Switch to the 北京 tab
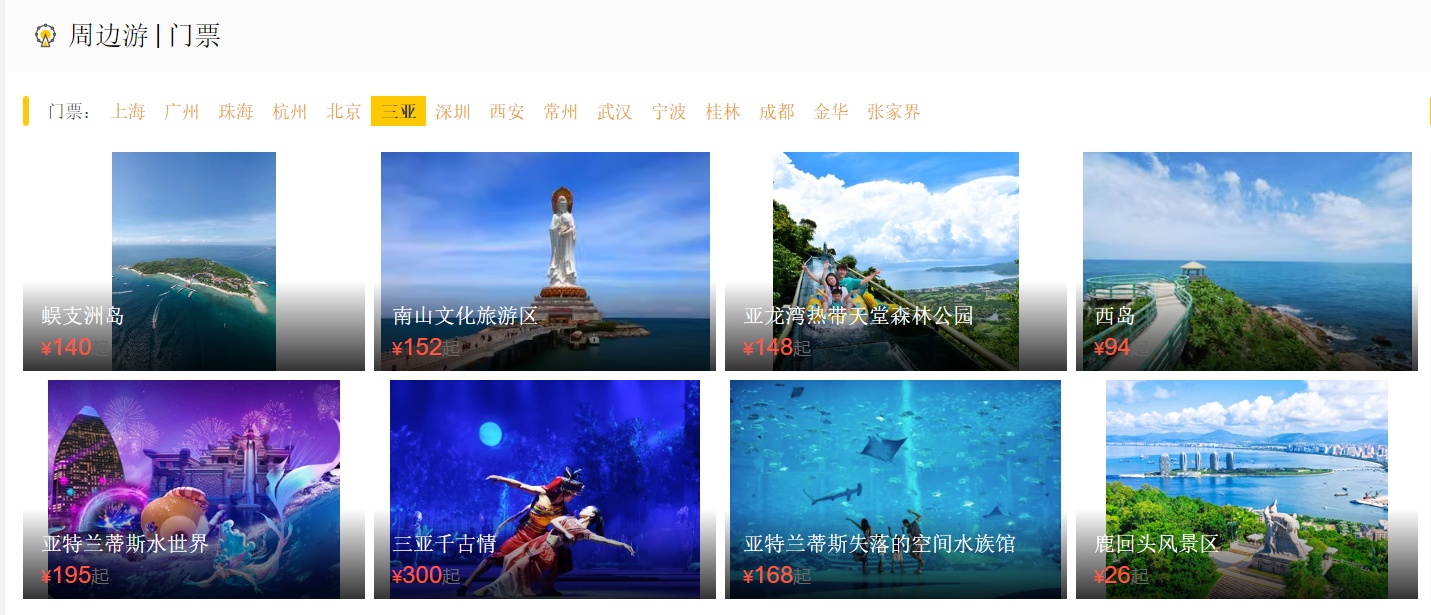 (x=344, y=112)
